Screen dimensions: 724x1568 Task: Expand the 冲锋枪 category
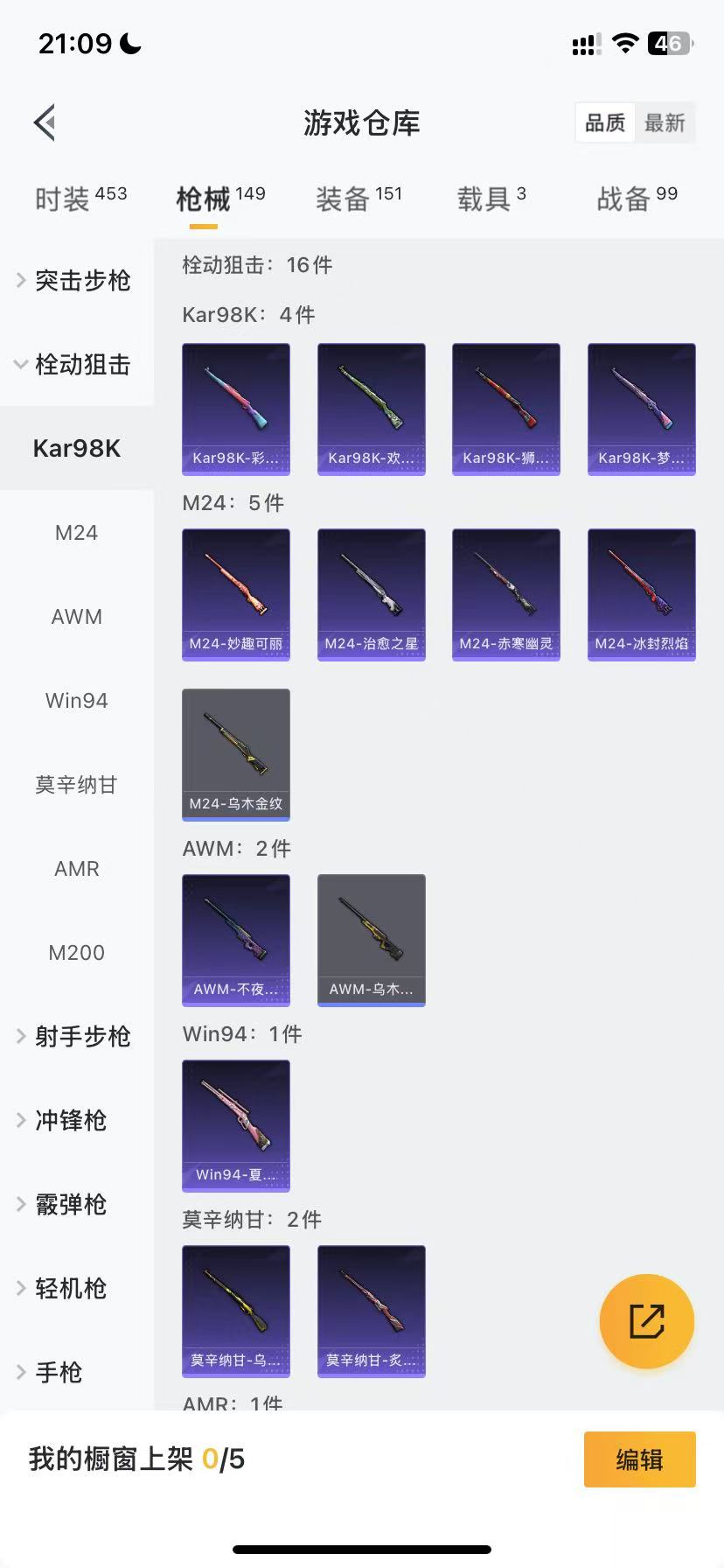70,1120
